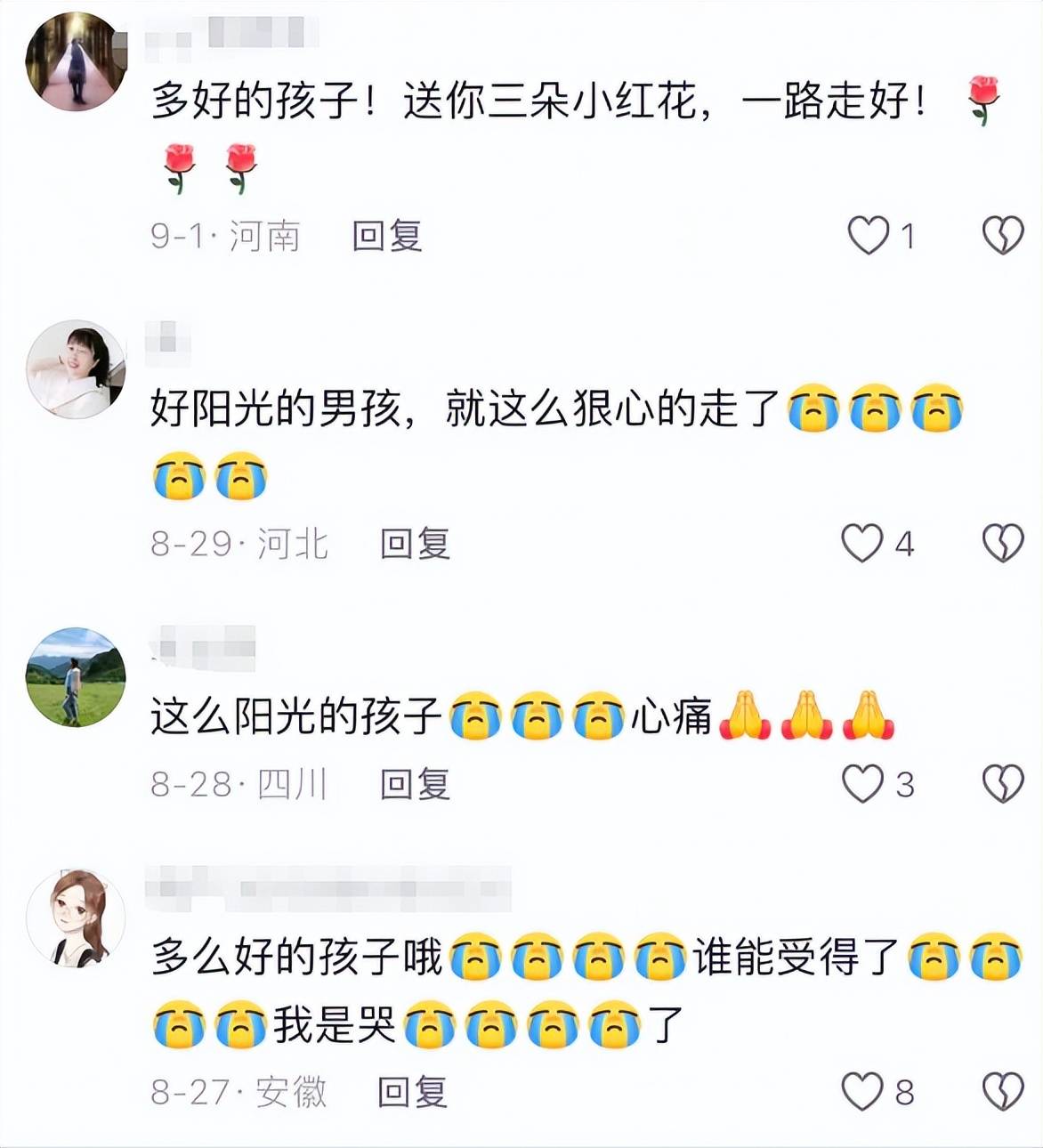
Task: Reply to the 安徽 comment from 8-27
Action: pos(412,1092)
